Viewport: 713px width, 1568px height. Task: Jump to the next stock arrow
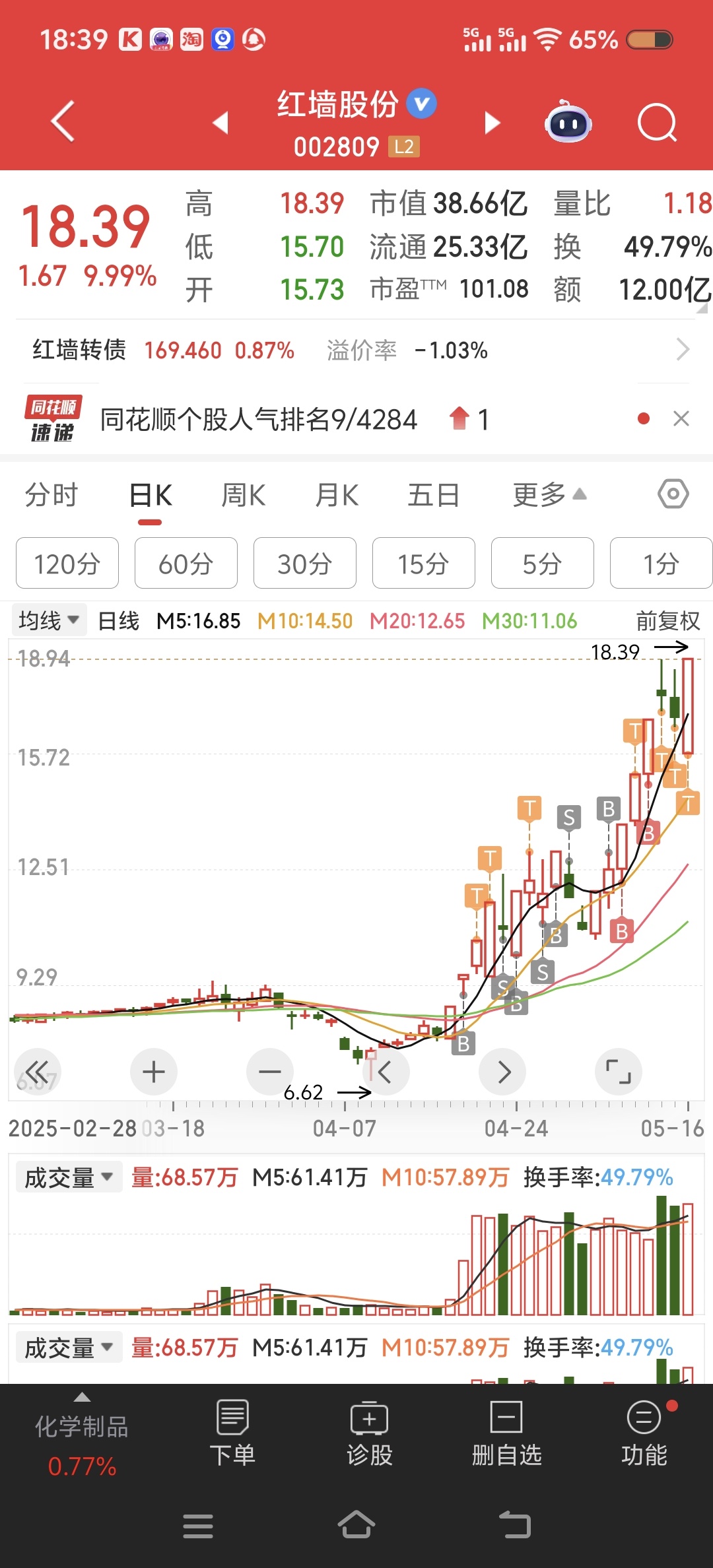point(492,123)
